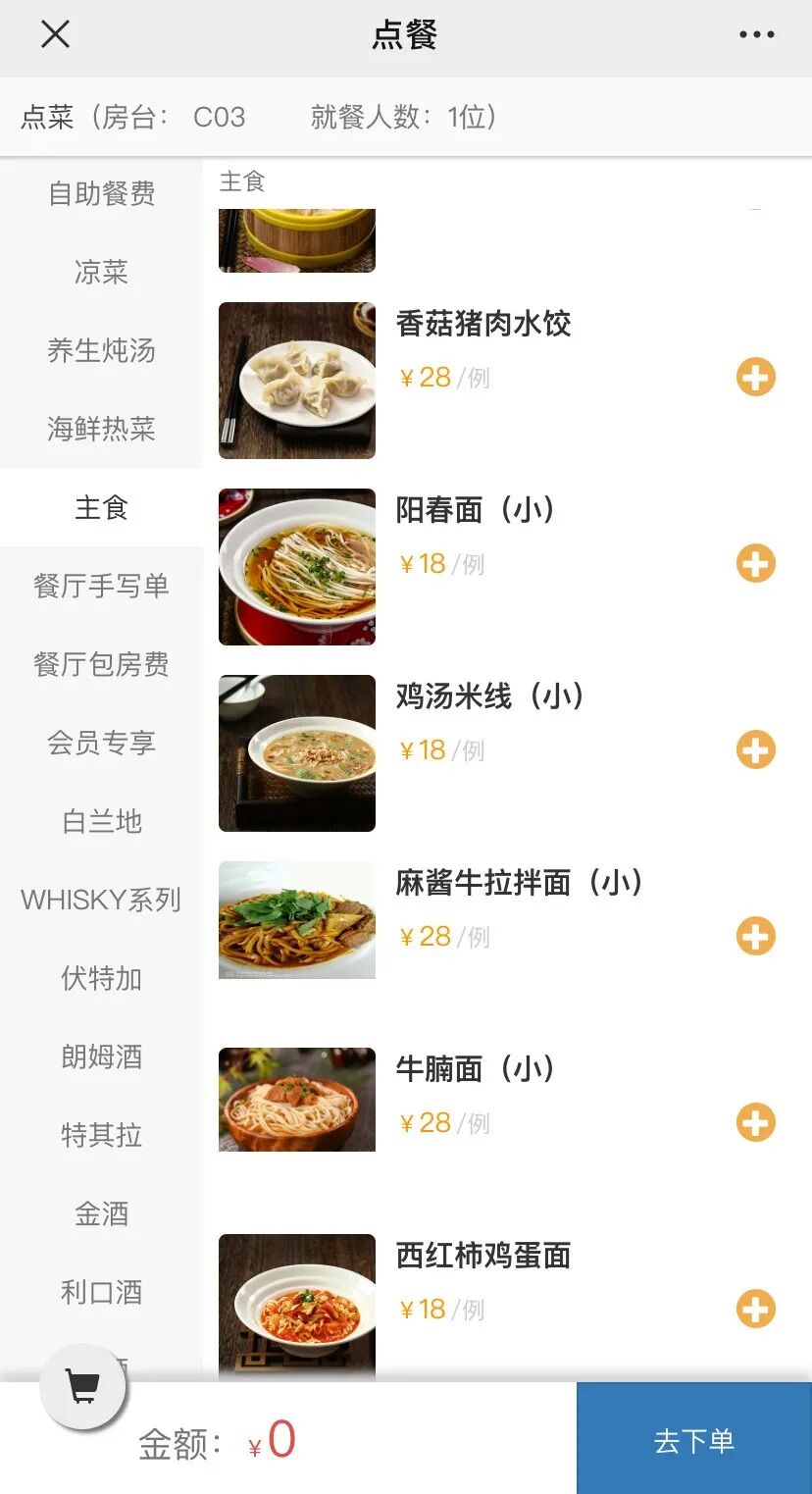Open the 餐厅手写单 category
The height and width of the screenshot is (1494, 812).
click(x=102, y=586)
